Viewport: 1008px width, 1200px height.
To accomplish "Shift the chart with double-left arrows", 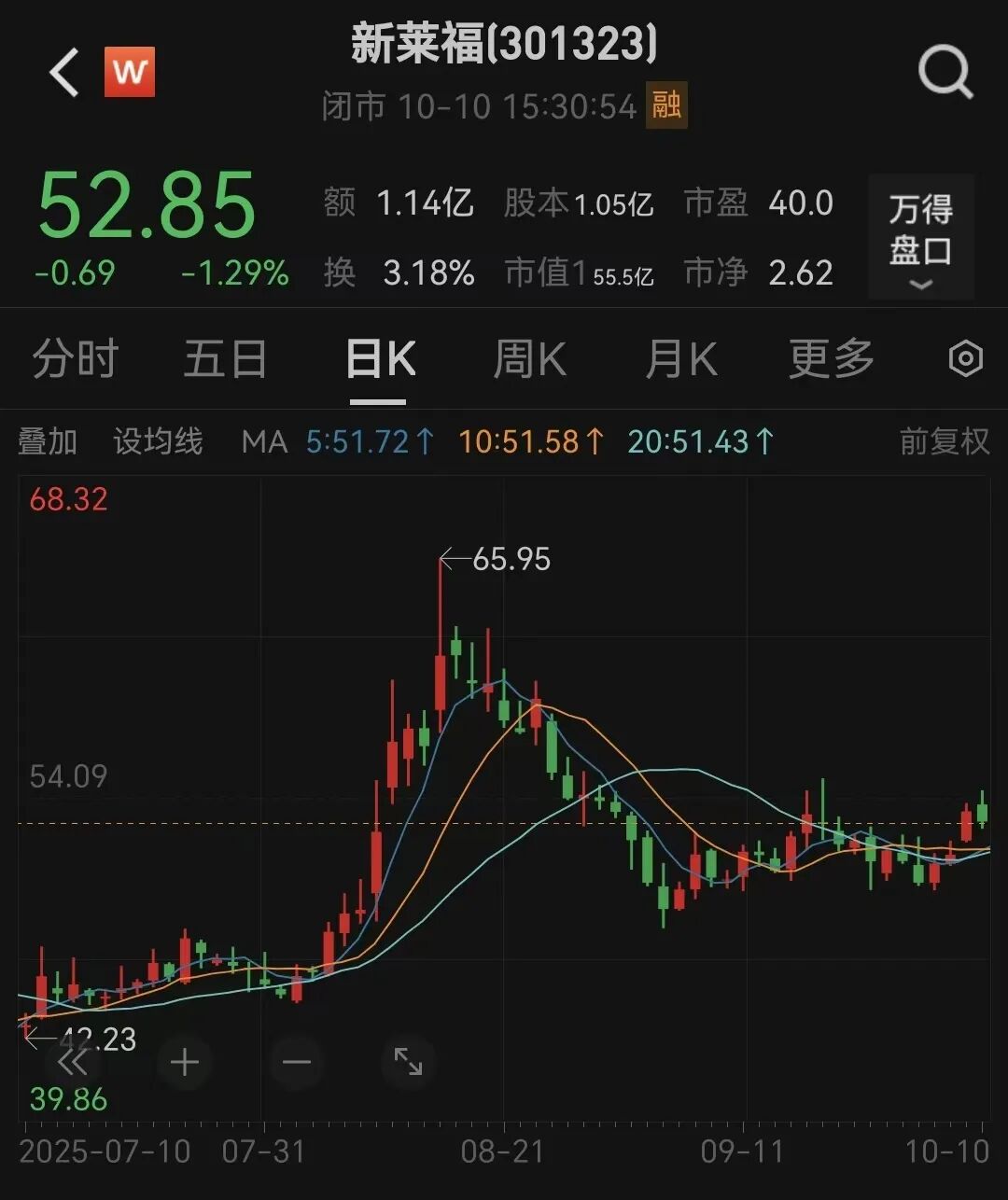I will 73,1062.
